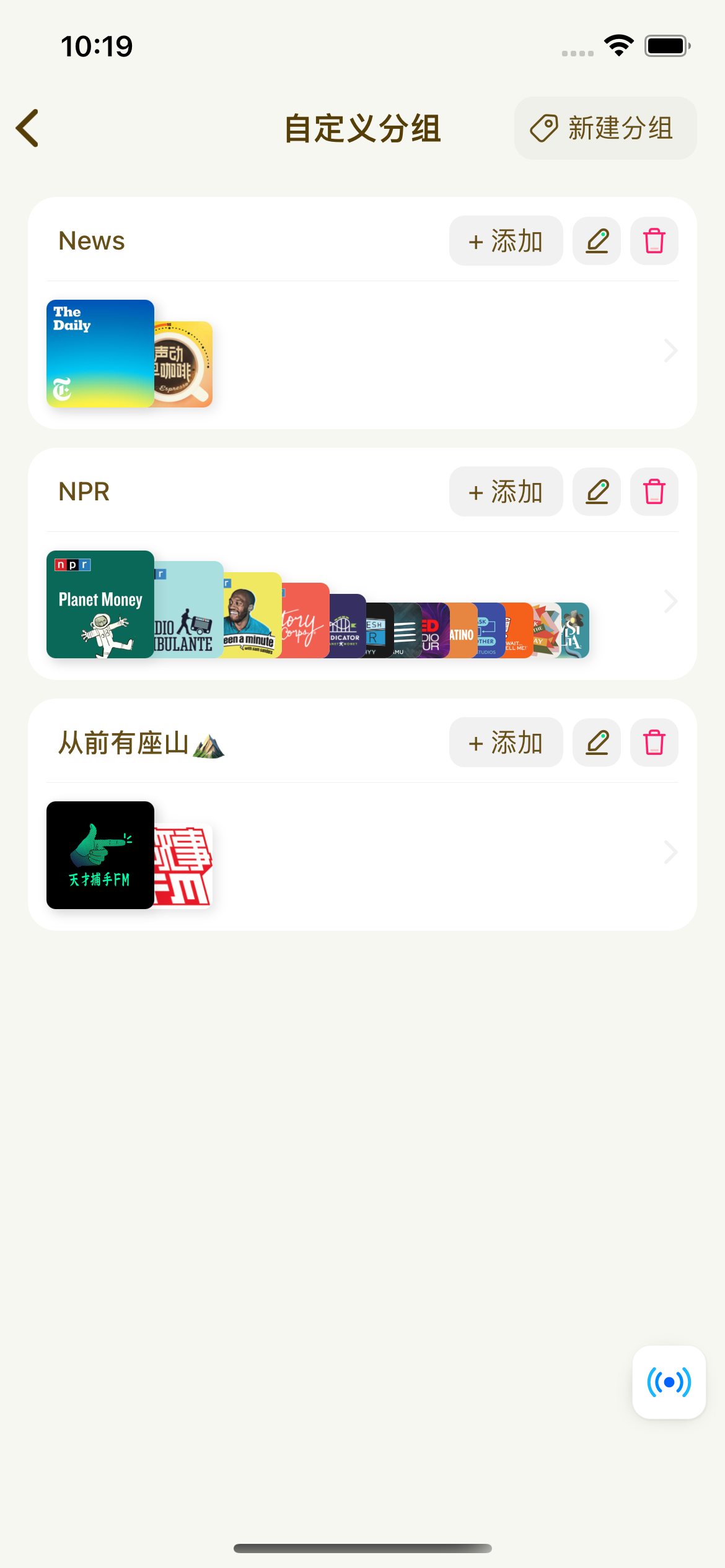Screen dimensions: 725x1568
Task: Open the floating broadcast player button
Action: [669, 1382]
